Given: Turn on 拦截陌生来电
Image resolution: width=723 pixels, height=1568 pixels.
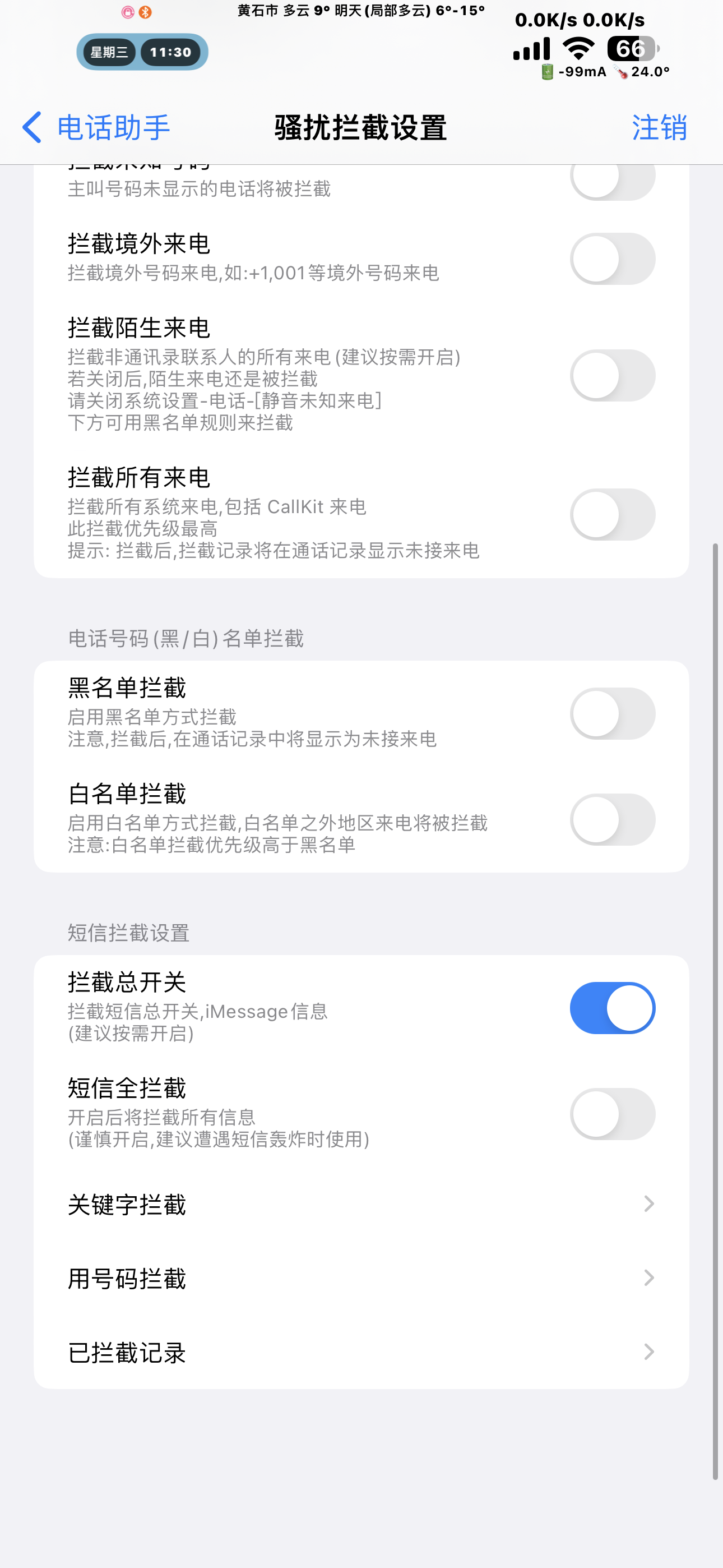Looking at the screenshot, I should 612,376.
